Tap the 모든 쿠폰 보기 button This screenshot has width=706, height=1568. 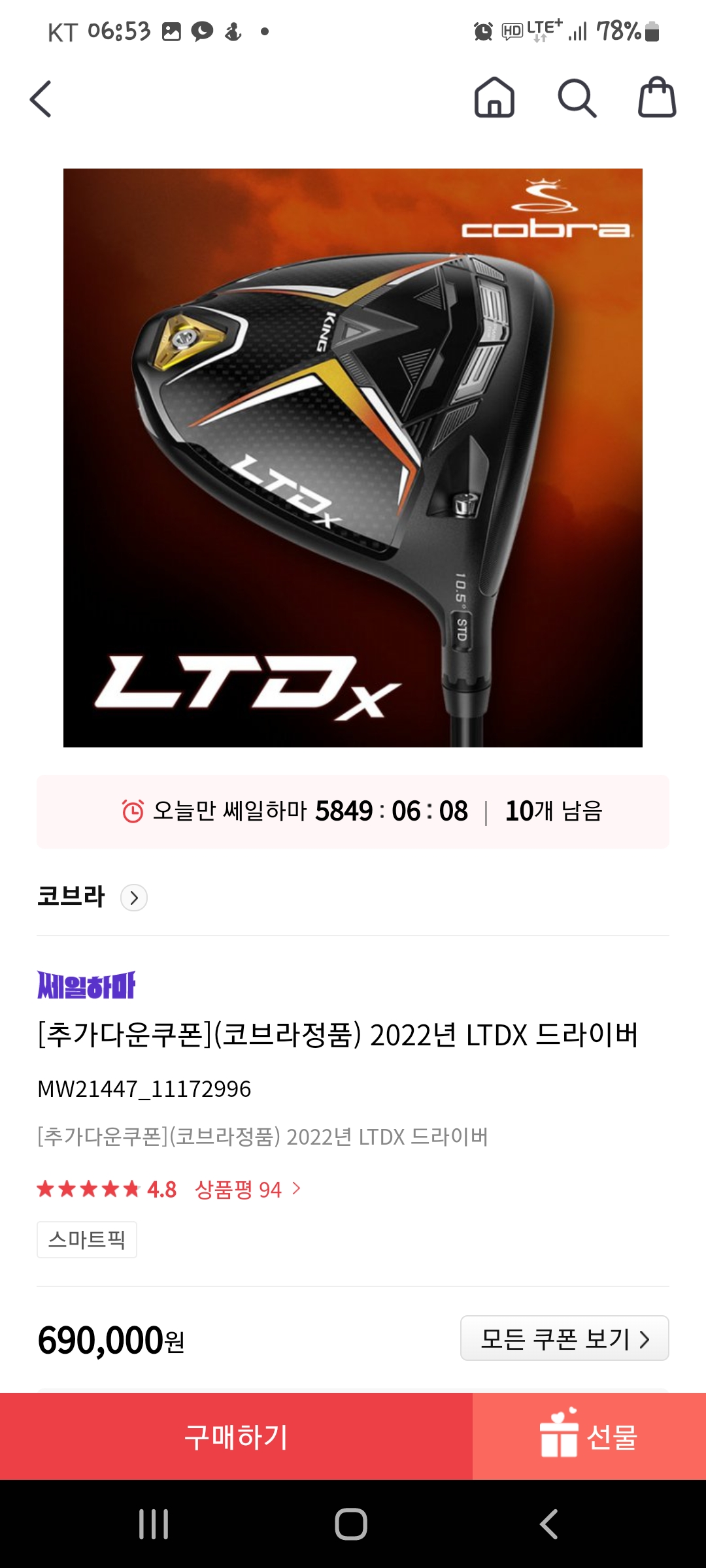coord(564,1339)
